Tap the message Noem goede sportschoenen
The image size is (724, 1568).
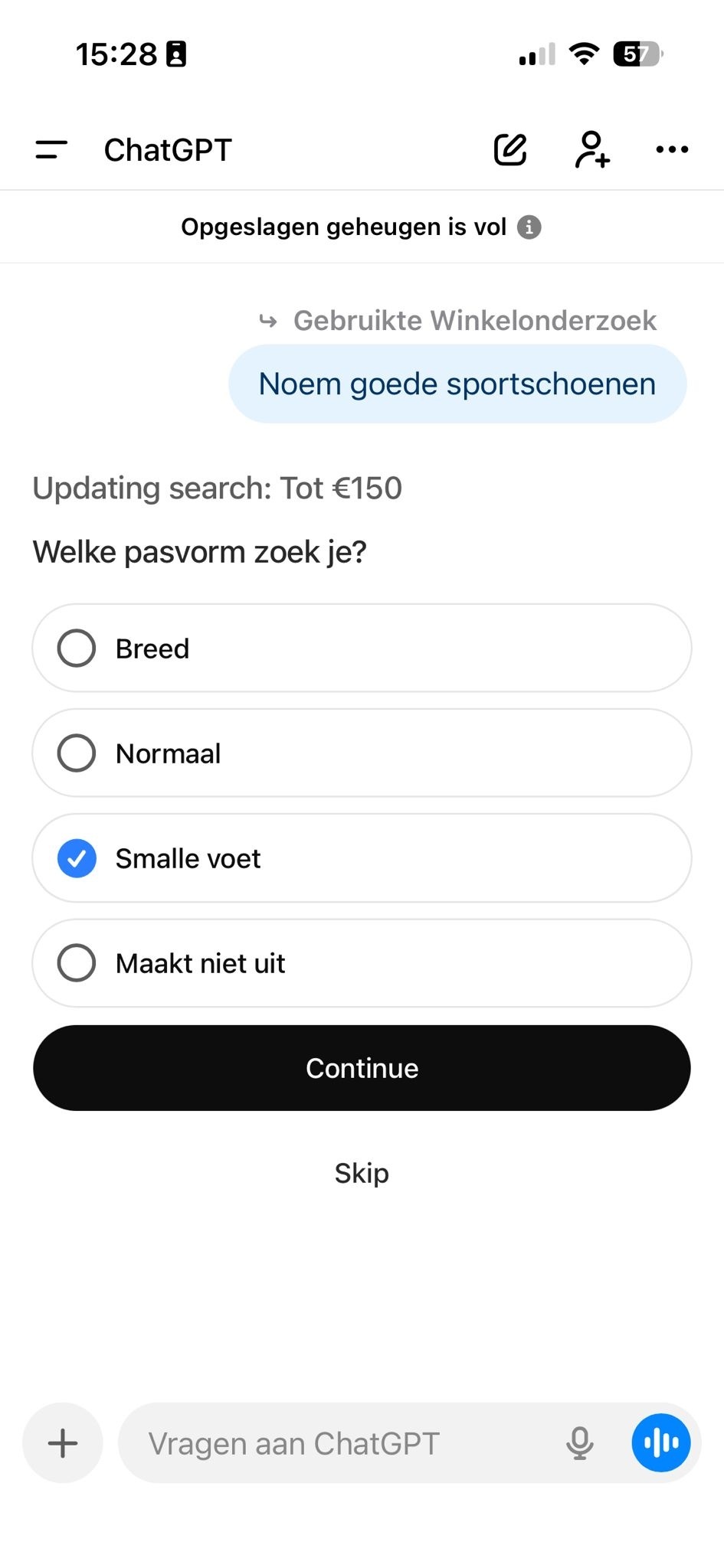(x=457, y=383)
